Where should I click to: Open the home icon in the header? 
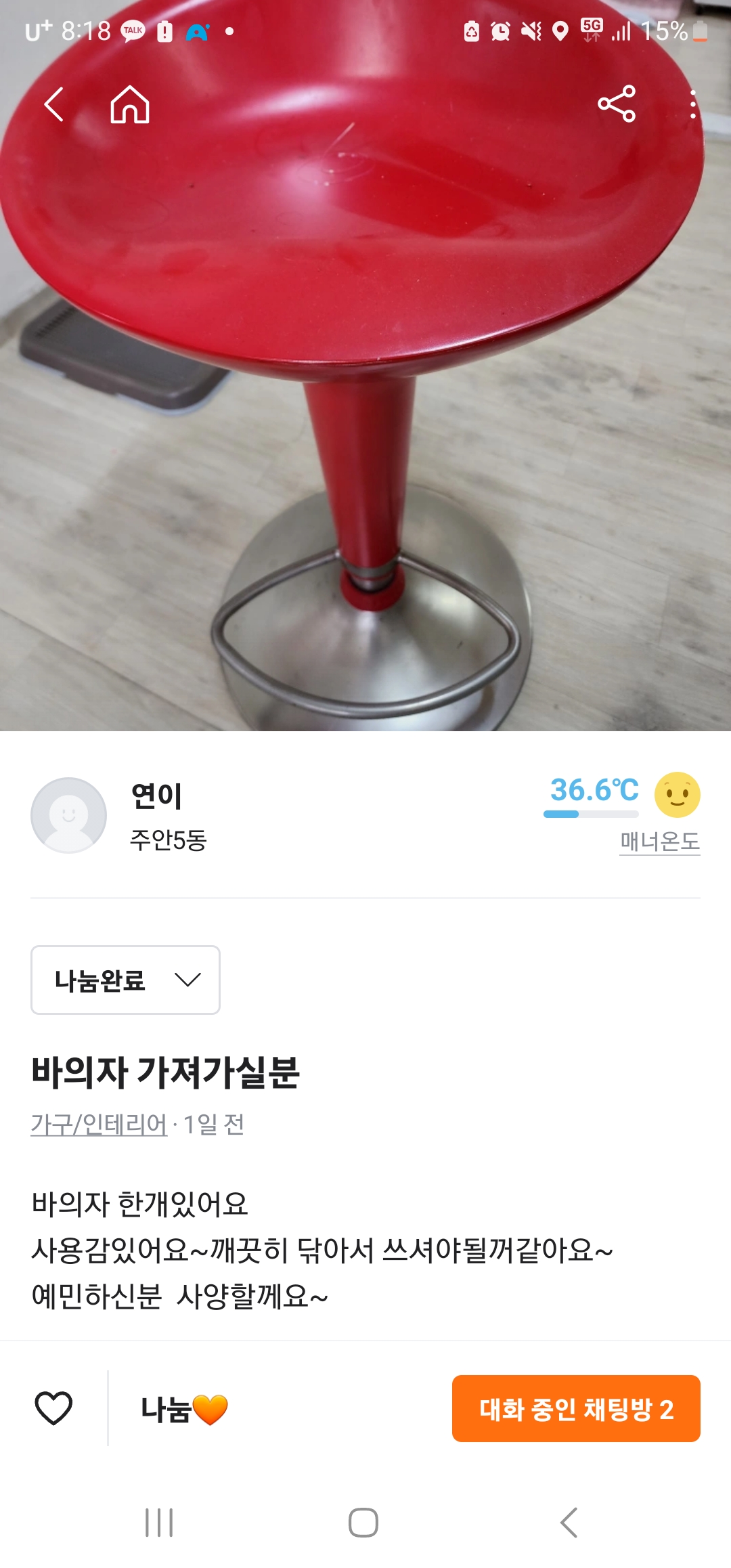tap(130, 104)
